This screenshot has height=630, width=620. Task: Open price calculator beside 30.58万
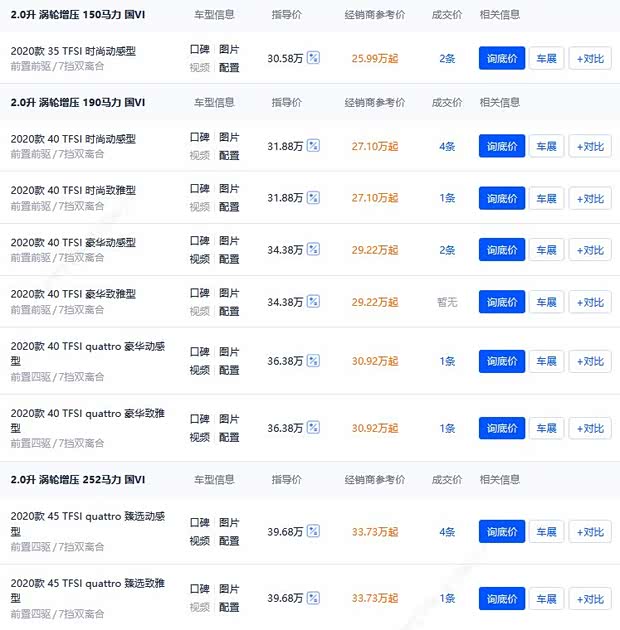313,59
